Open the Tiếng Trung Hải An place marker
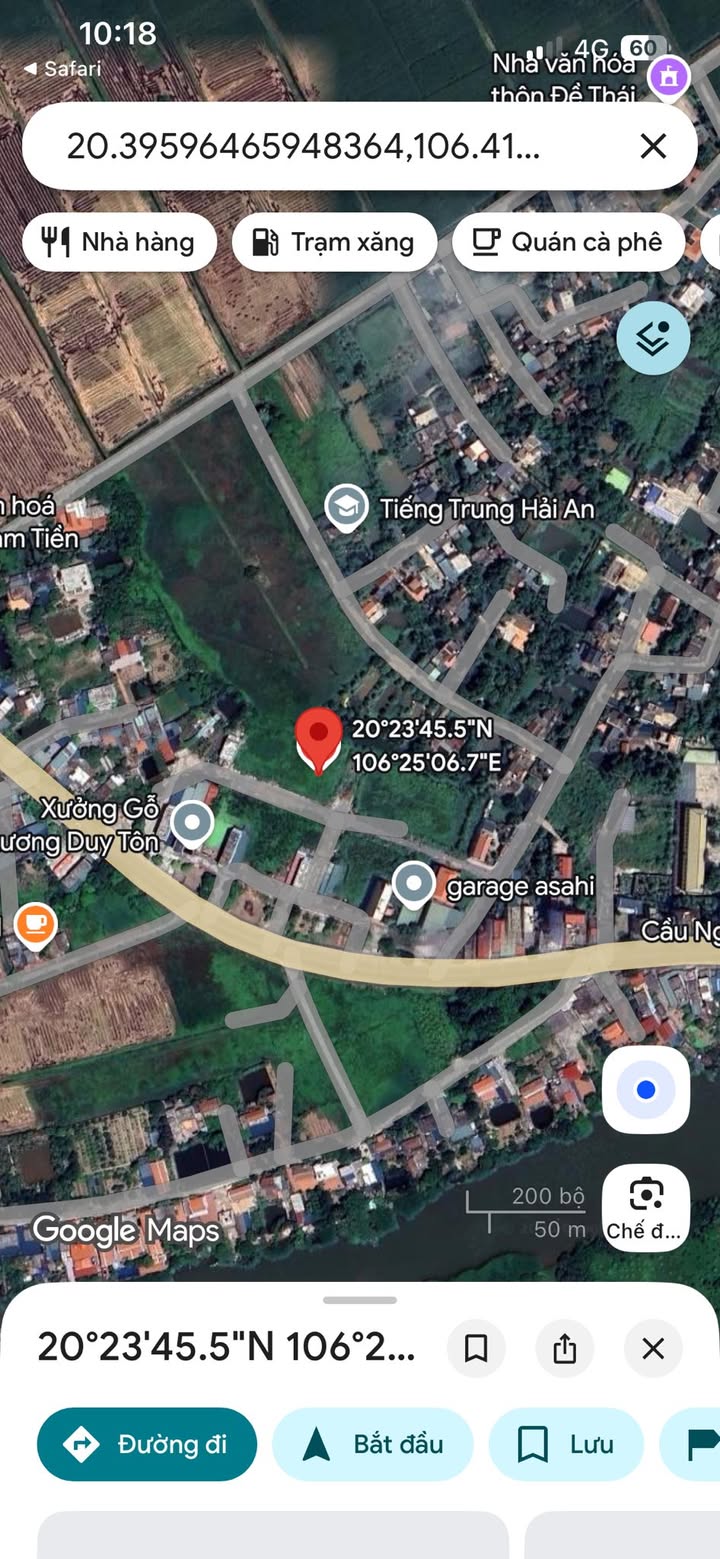720x1559 pixels. pyautogui.click(x=347, y=509)
